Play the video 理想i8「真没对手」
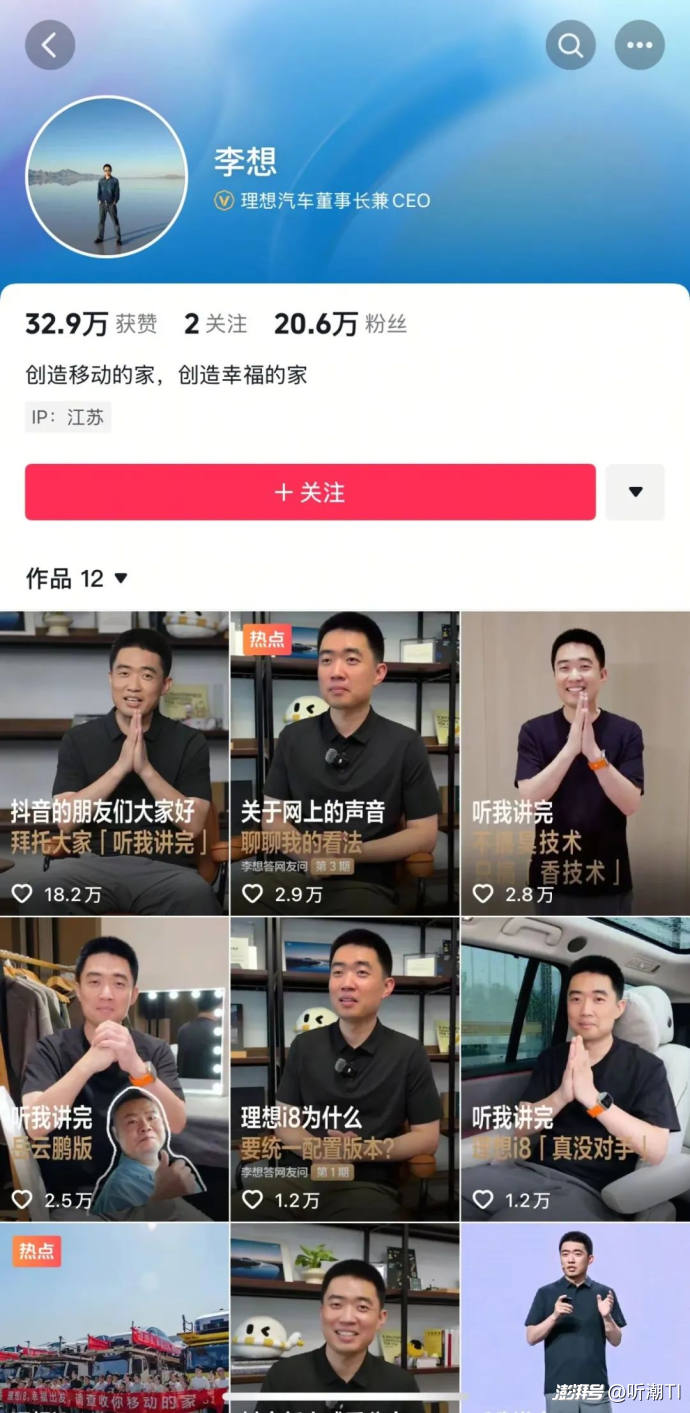Screen dimensions: 690x1413 [x=576, y=1068]
